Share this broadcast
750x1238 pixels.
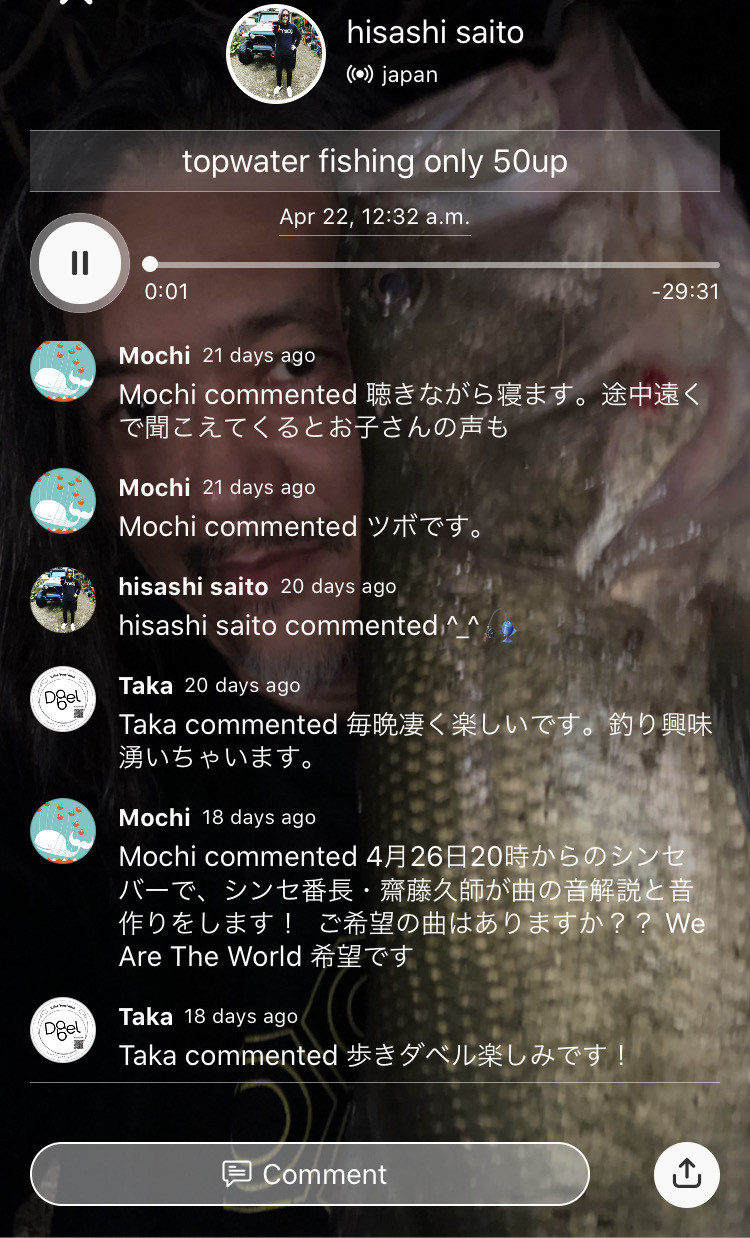[x=687, y=1173]
